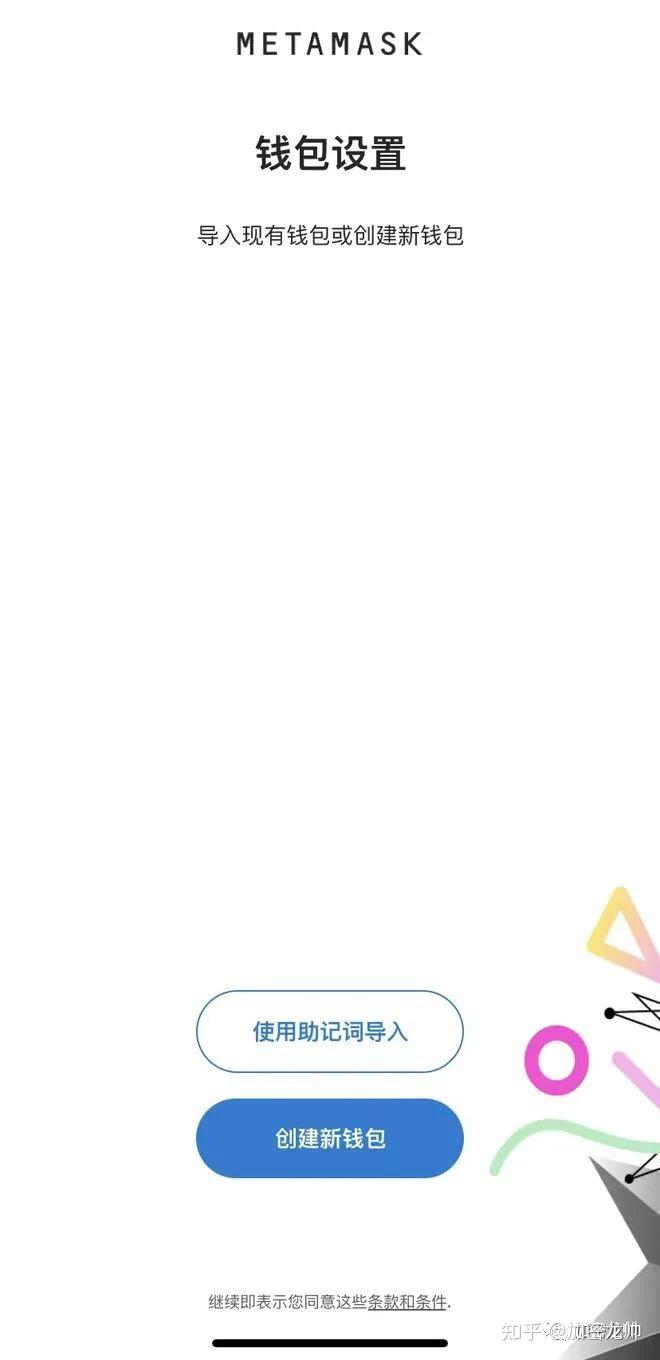Create a new wallet with 创建新钱包
This screenshot has height=1360, width=660.
tap(330, 1138)
